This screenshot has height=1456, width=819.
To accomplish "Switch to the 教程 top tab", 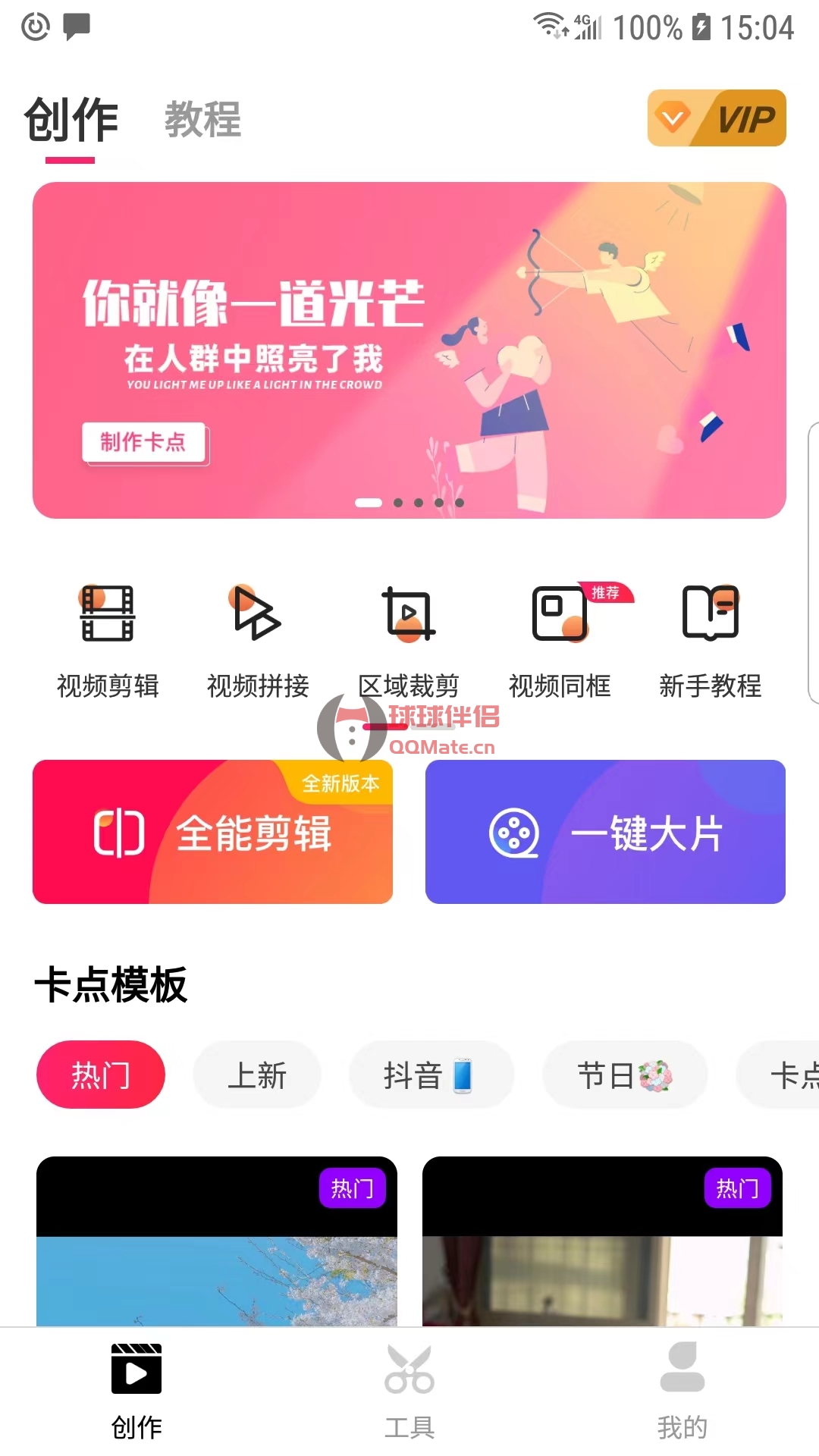I will click(x=202, y=120).
